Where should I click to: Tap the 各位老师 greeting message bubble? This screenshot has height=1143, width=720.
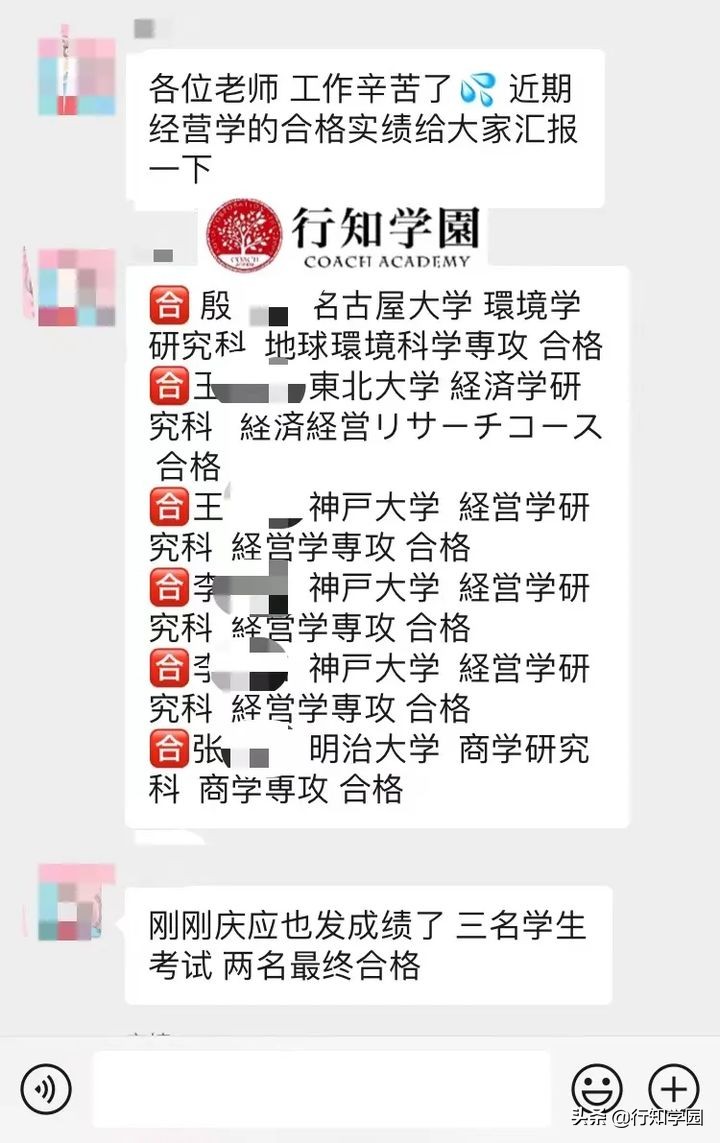[368, 127]
